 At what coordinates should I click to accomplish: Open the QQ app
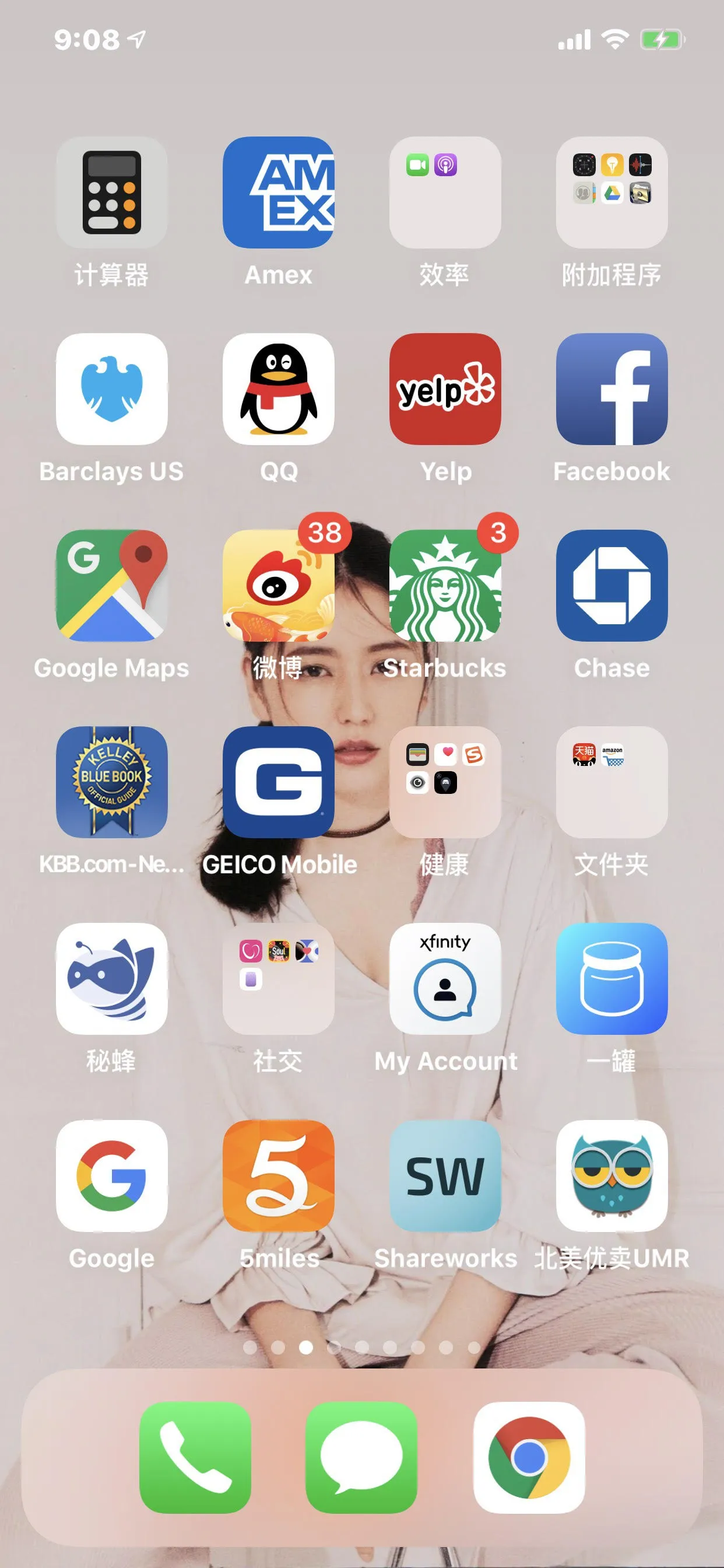coord(278,389)
